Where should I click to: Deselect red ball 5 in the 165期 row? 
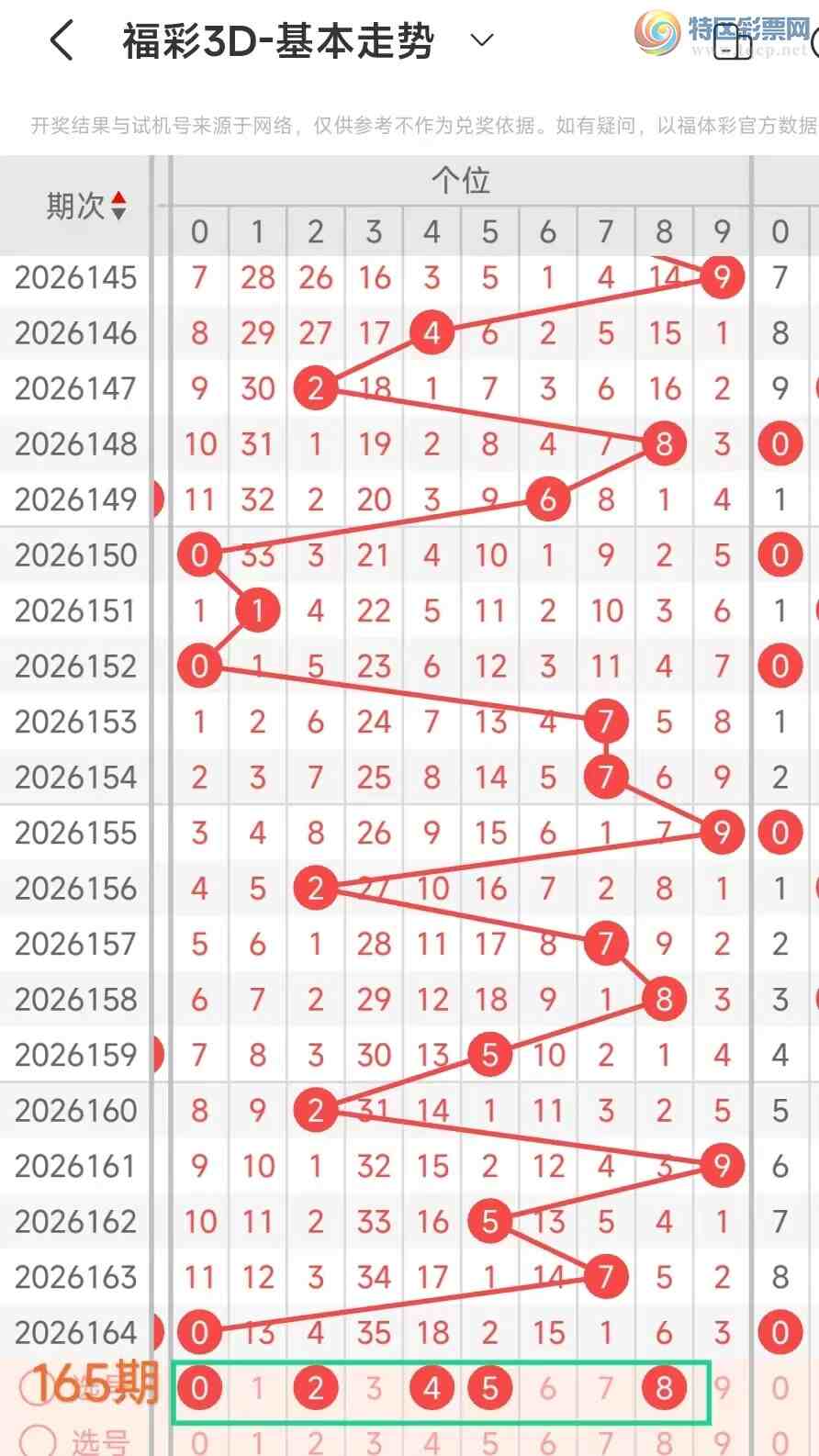coord(489,1388)
